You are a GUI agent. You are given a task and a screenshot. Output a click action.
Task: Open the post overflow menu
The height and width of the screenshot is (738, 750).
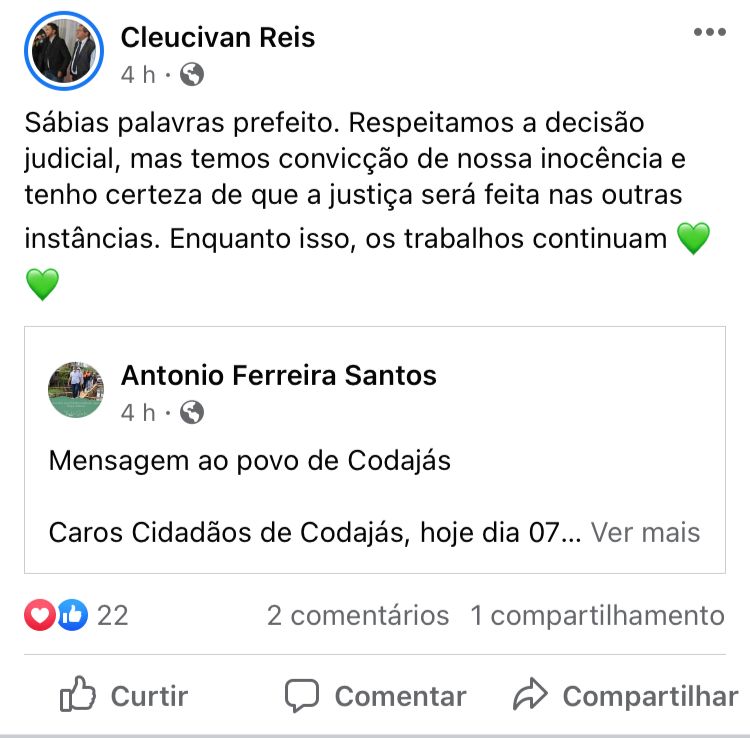coord(709,32)
